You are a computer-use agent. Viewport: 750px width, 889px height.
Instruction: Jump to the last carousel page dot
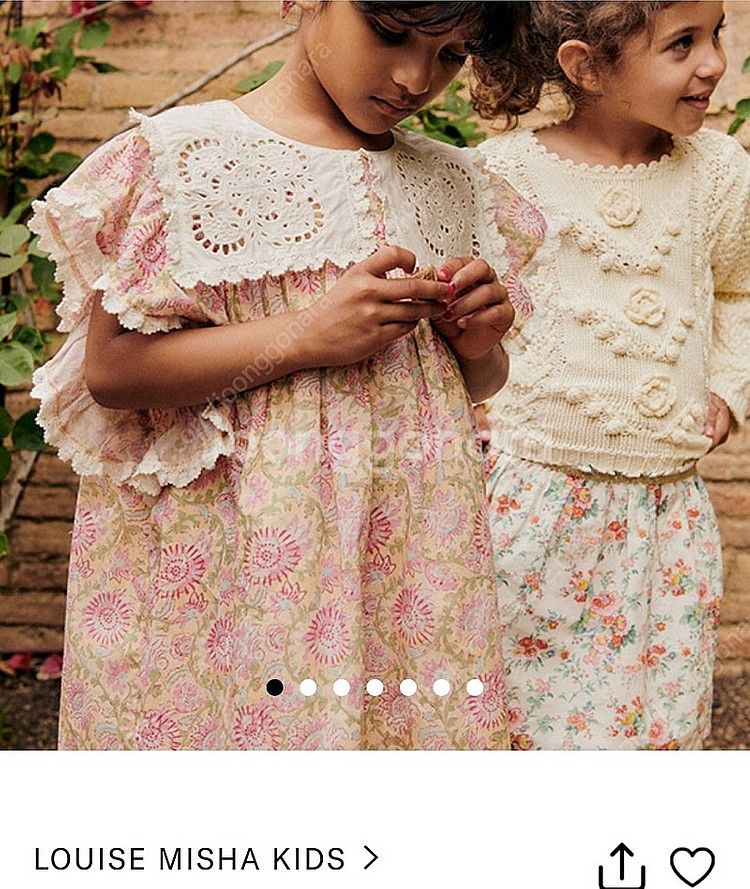point(475,687)
